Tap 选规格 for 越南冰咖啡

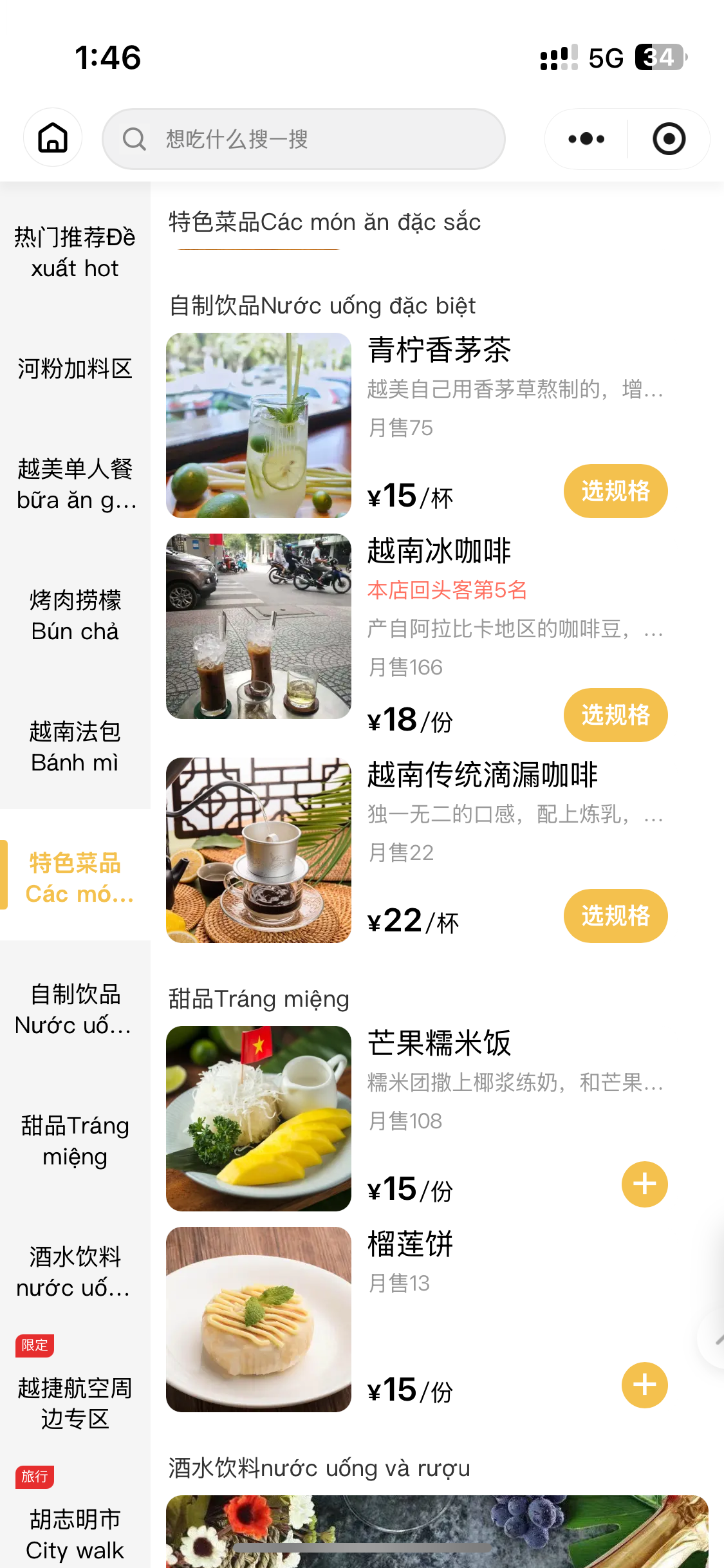(x=615, y=715)
